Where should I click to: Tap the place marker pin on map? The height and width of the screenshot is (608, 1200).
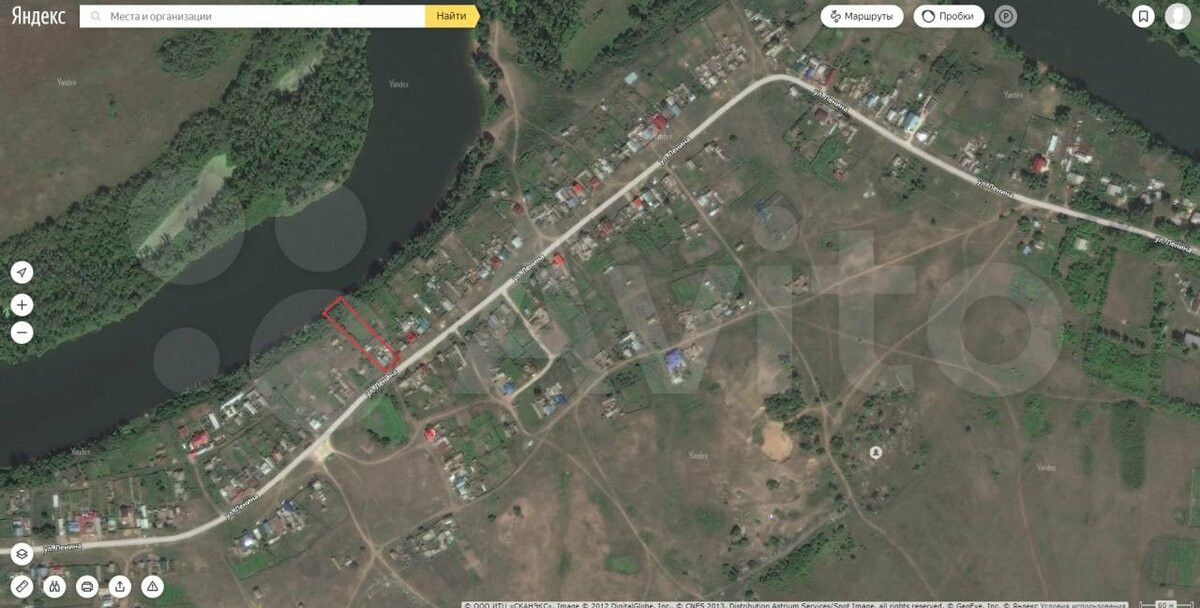point(876,453)
